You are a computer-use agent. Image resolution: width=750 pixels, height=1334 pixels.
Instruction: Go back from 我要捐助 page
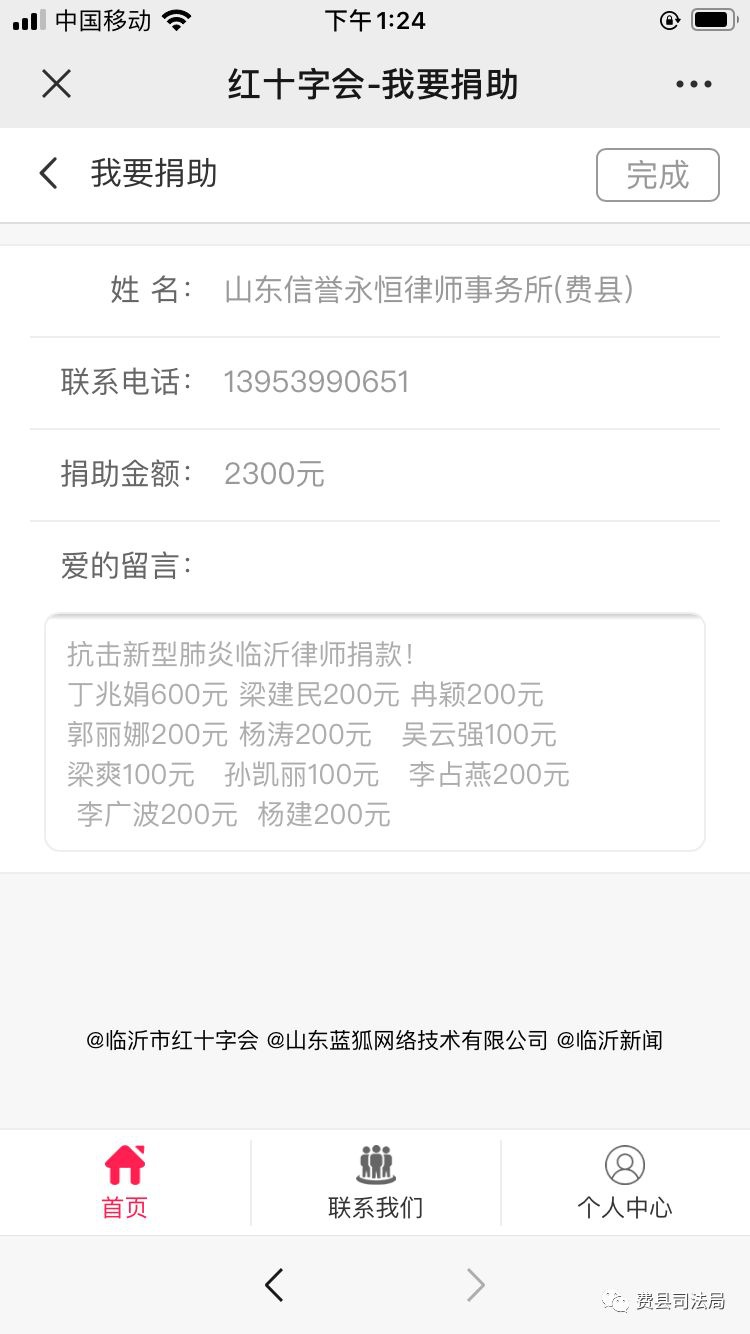point(48,173)
